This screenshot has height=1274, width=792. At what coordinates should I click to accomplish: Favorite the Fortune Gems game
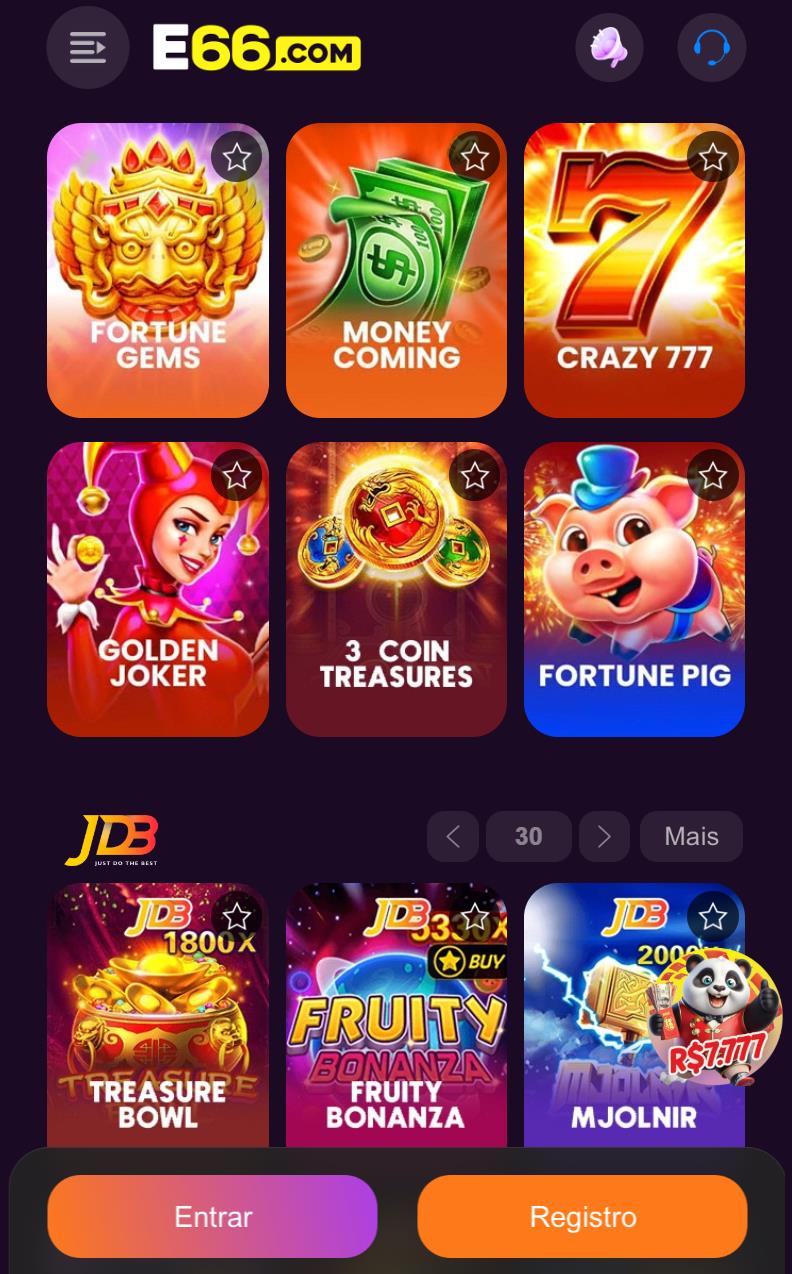click(236, 157)
